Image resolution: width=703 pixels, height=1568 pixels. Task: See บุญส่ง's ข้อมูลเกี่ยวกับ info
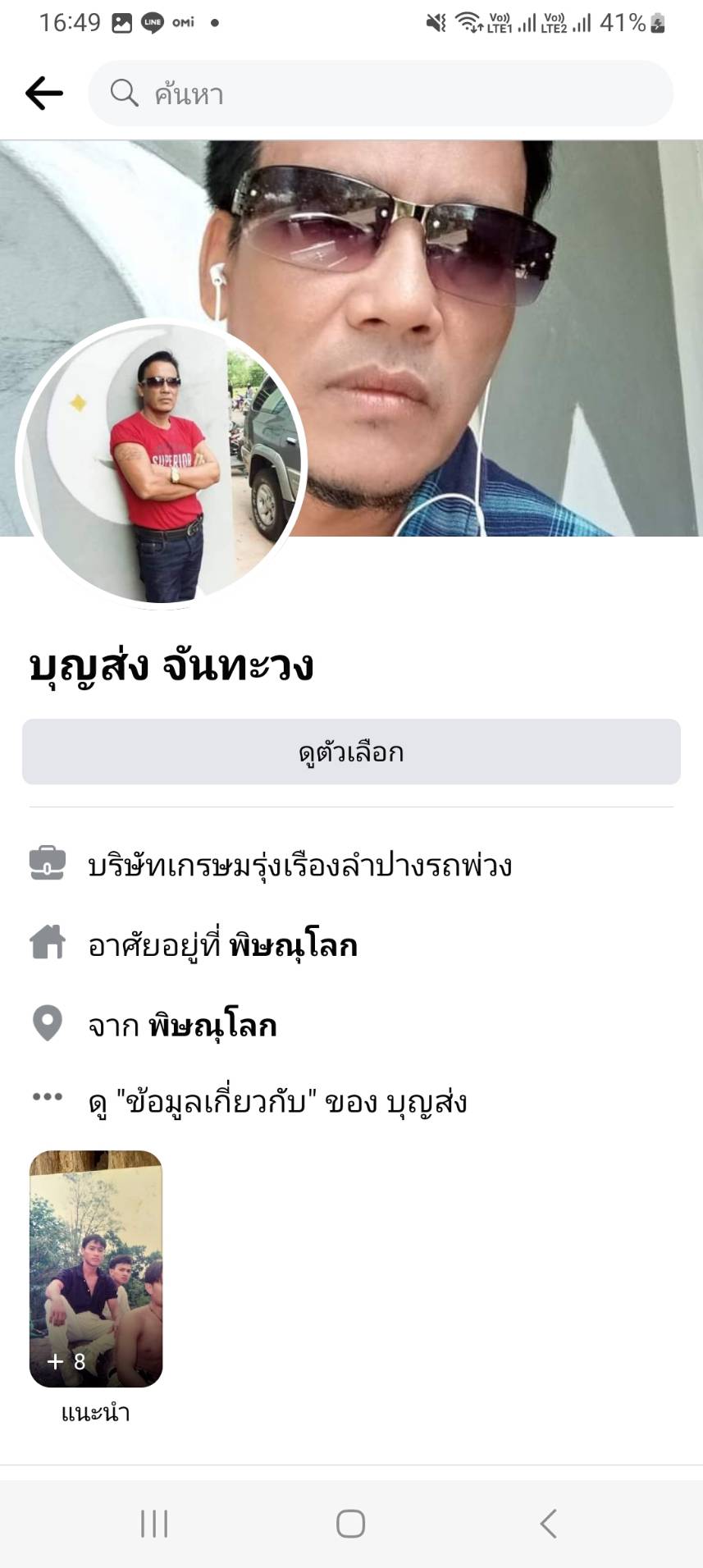(x=277, y=1101)
